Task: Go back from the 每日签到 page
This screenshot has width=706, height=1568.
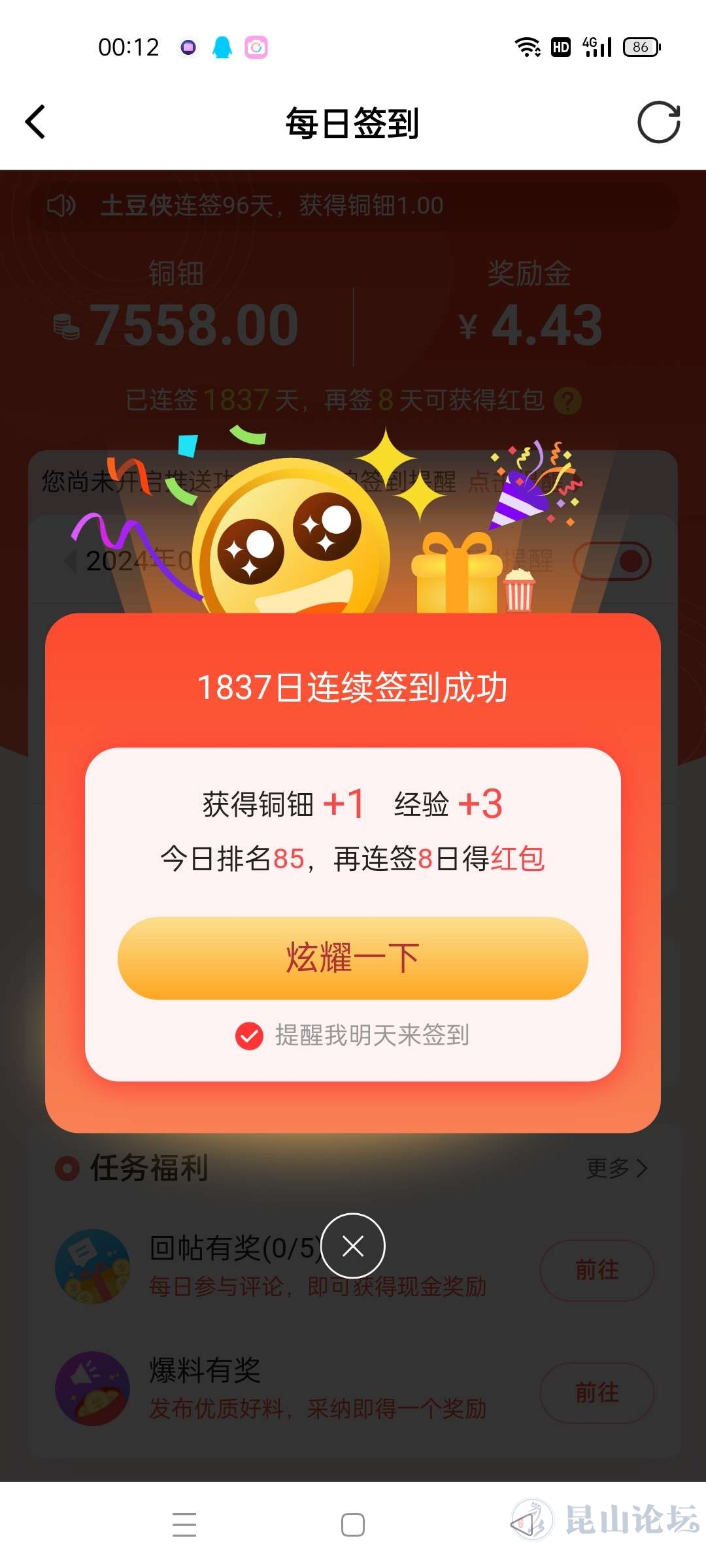Action: click(35, 122)
